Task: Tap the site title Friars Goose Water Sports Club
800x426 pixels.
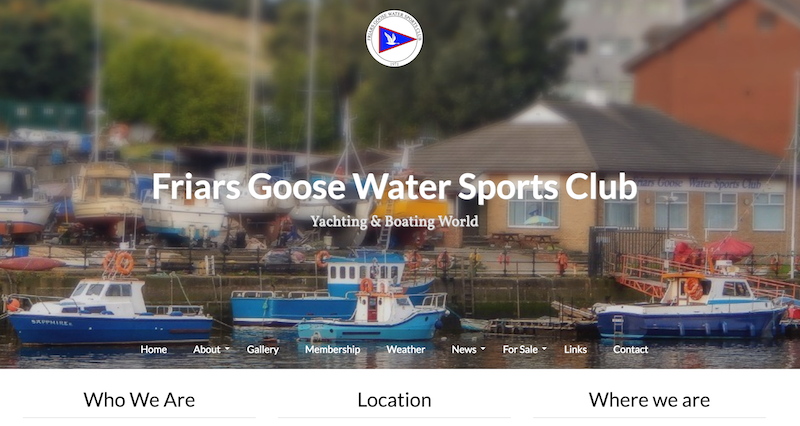Action: pos(394,187)
